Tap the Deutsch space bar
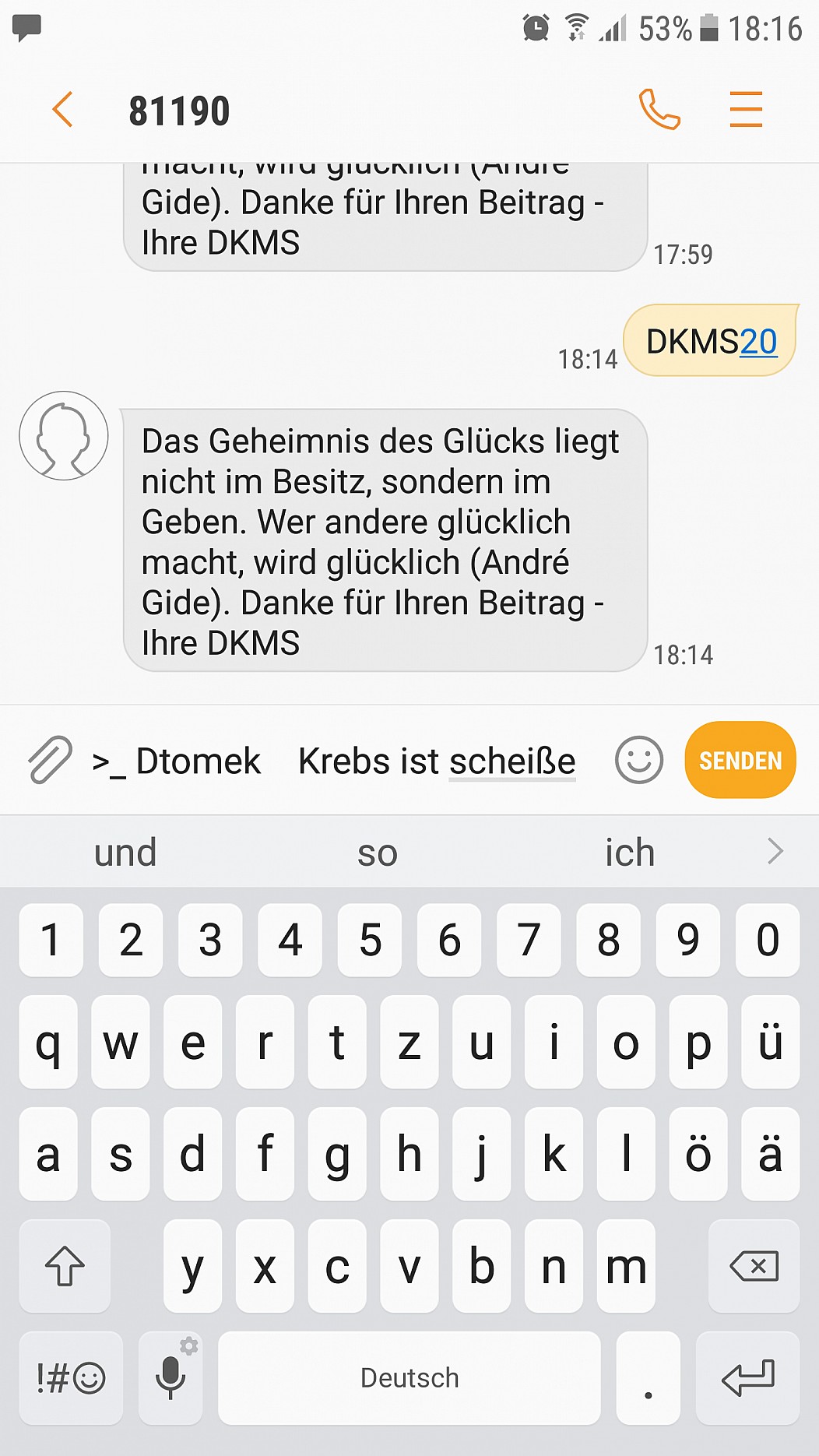819x1456 pixels. click(409, 1378)
